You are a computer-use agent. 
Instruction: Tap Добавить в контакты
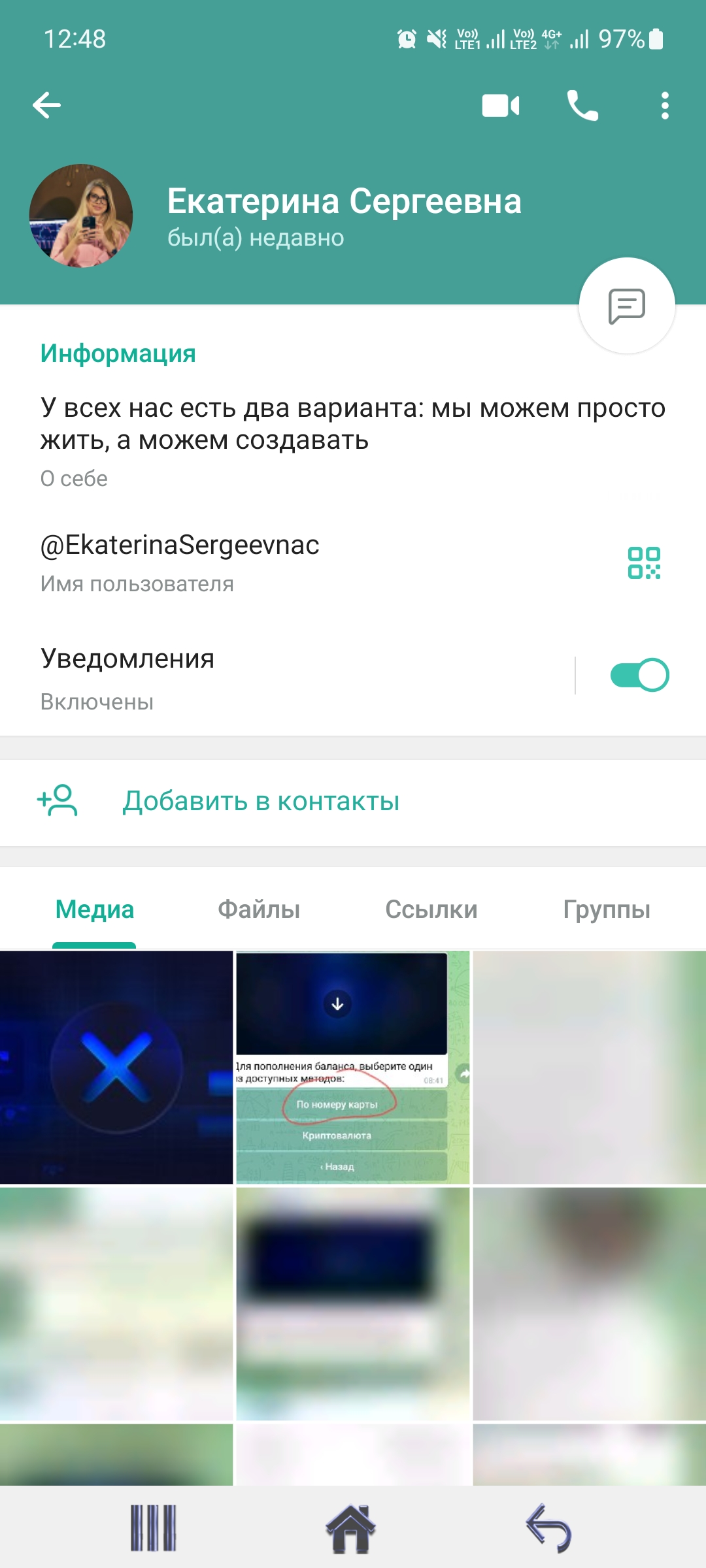261,802
